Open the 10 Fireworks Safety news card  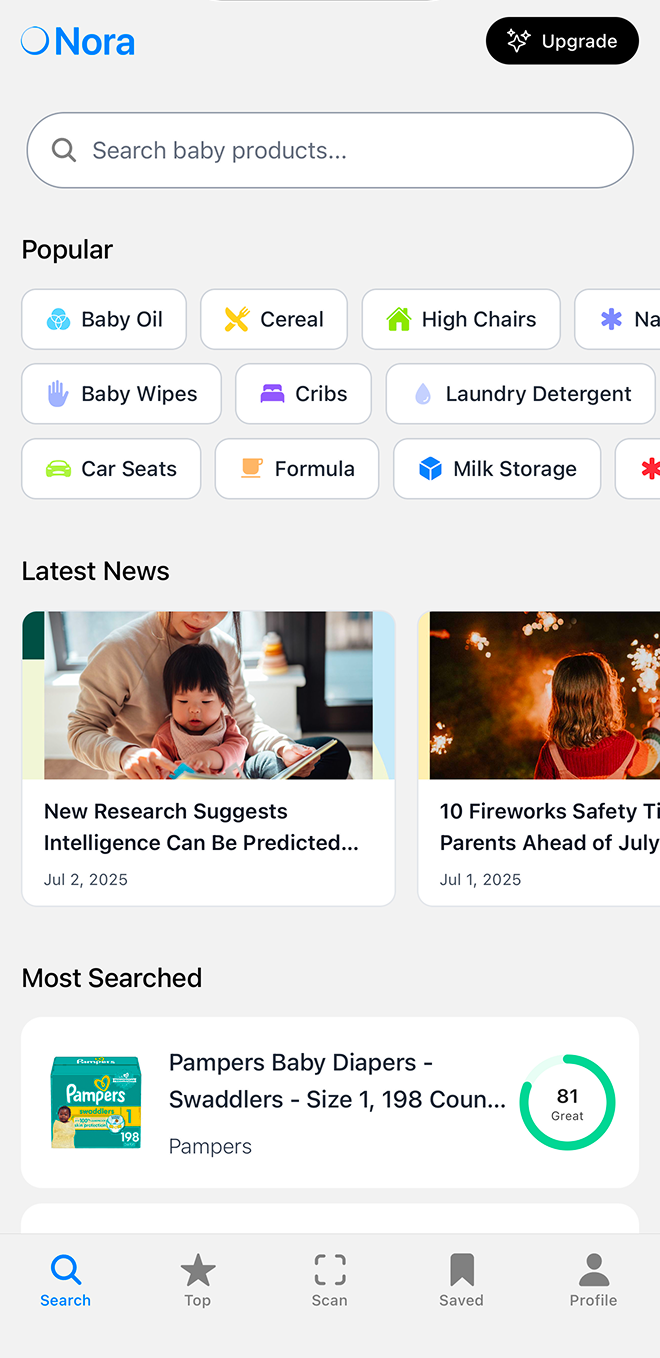pyautogui.click(x=539, y=759)
